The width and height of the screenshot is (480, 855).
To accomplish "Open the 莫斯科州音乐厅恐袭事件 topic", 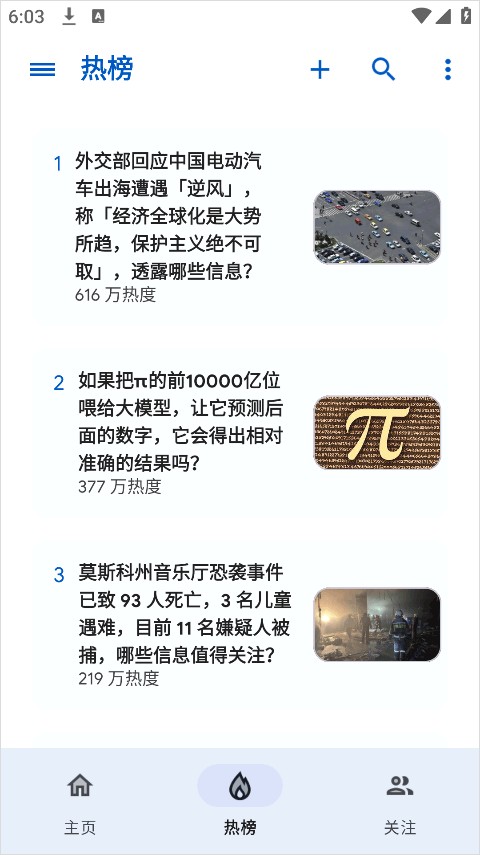I will [240, 624].
